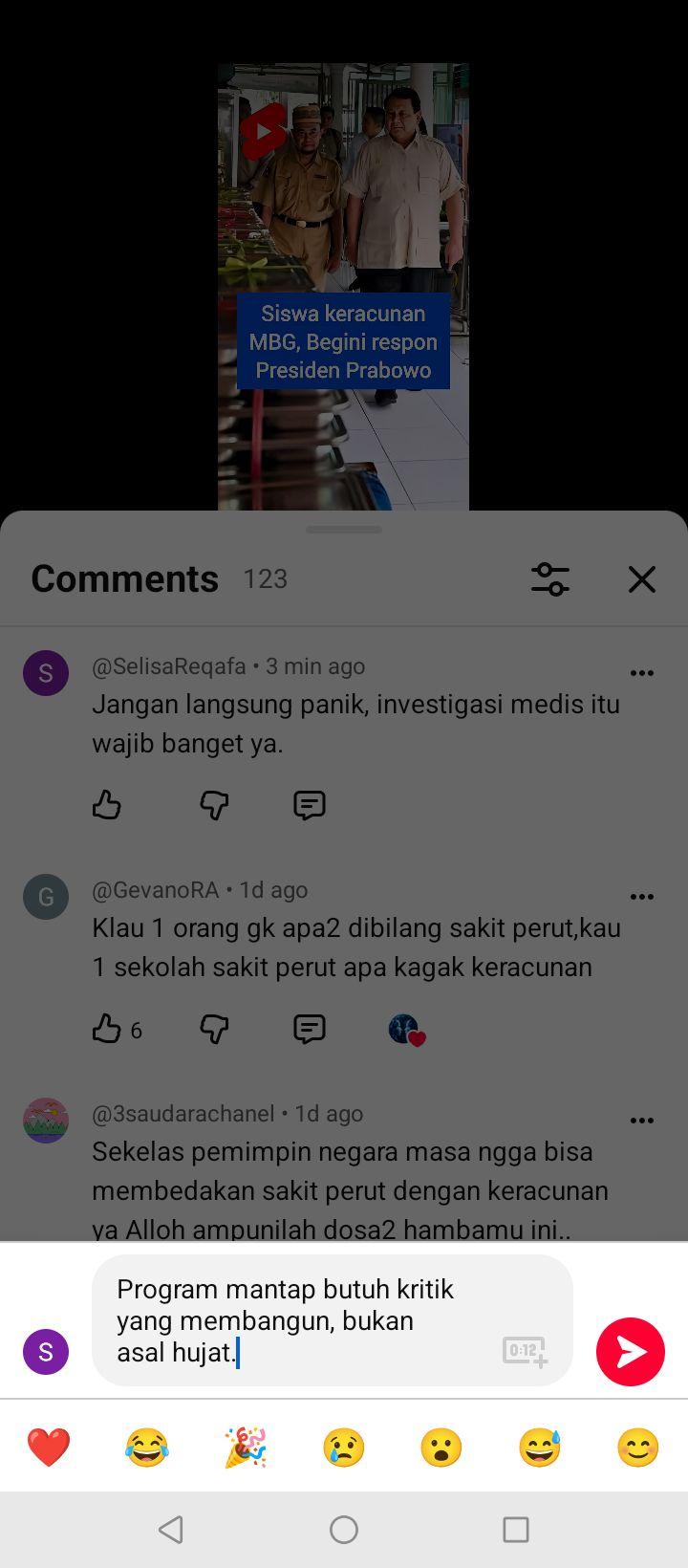
Task: Open comment sort and filter options
Action: point(550,579)
